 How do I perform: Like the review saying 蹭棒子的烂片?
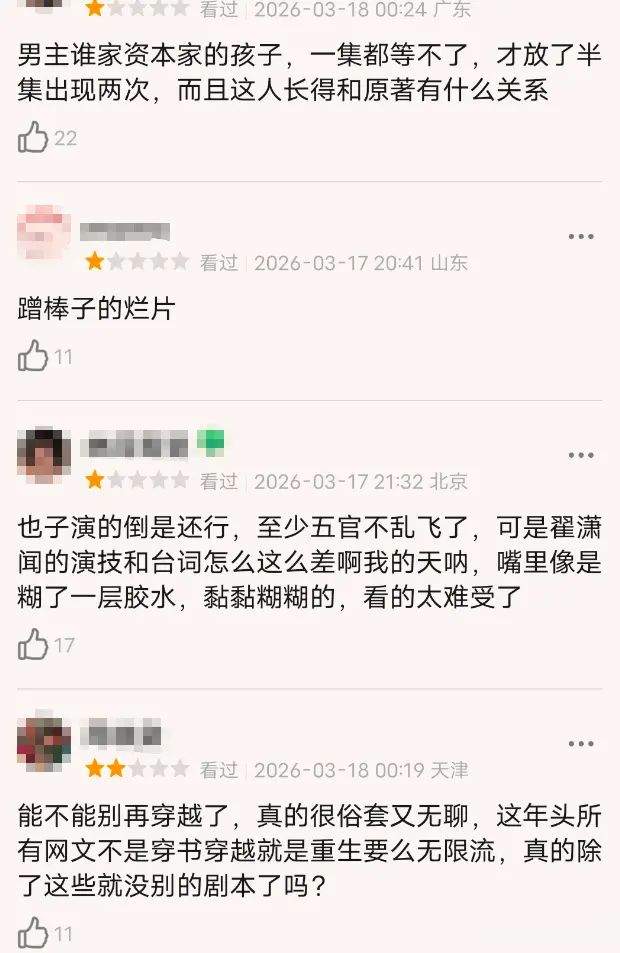pyautogui.click(x=34, y=356)
